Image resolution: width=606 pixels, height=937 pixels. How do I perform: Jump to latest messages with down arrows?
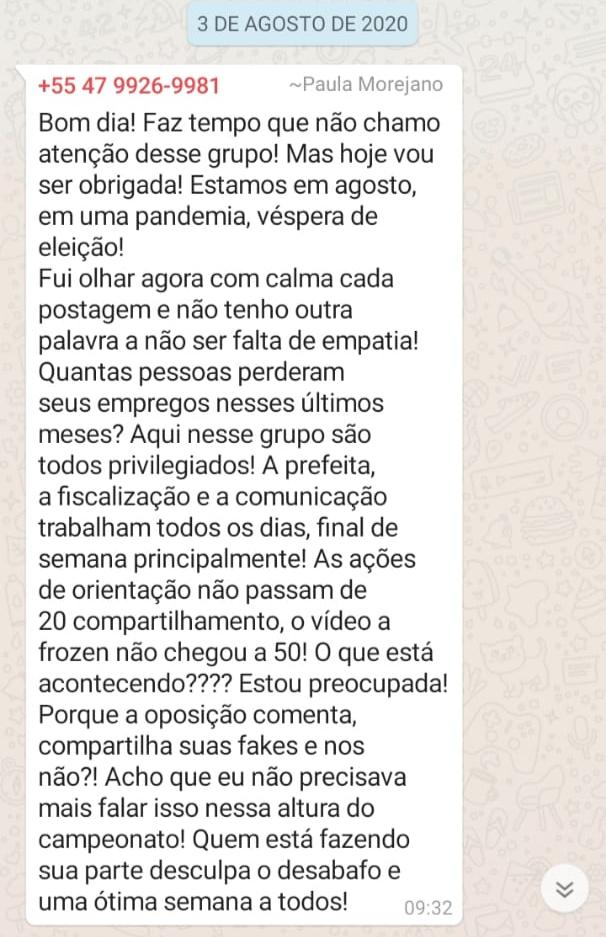[565, 888]
